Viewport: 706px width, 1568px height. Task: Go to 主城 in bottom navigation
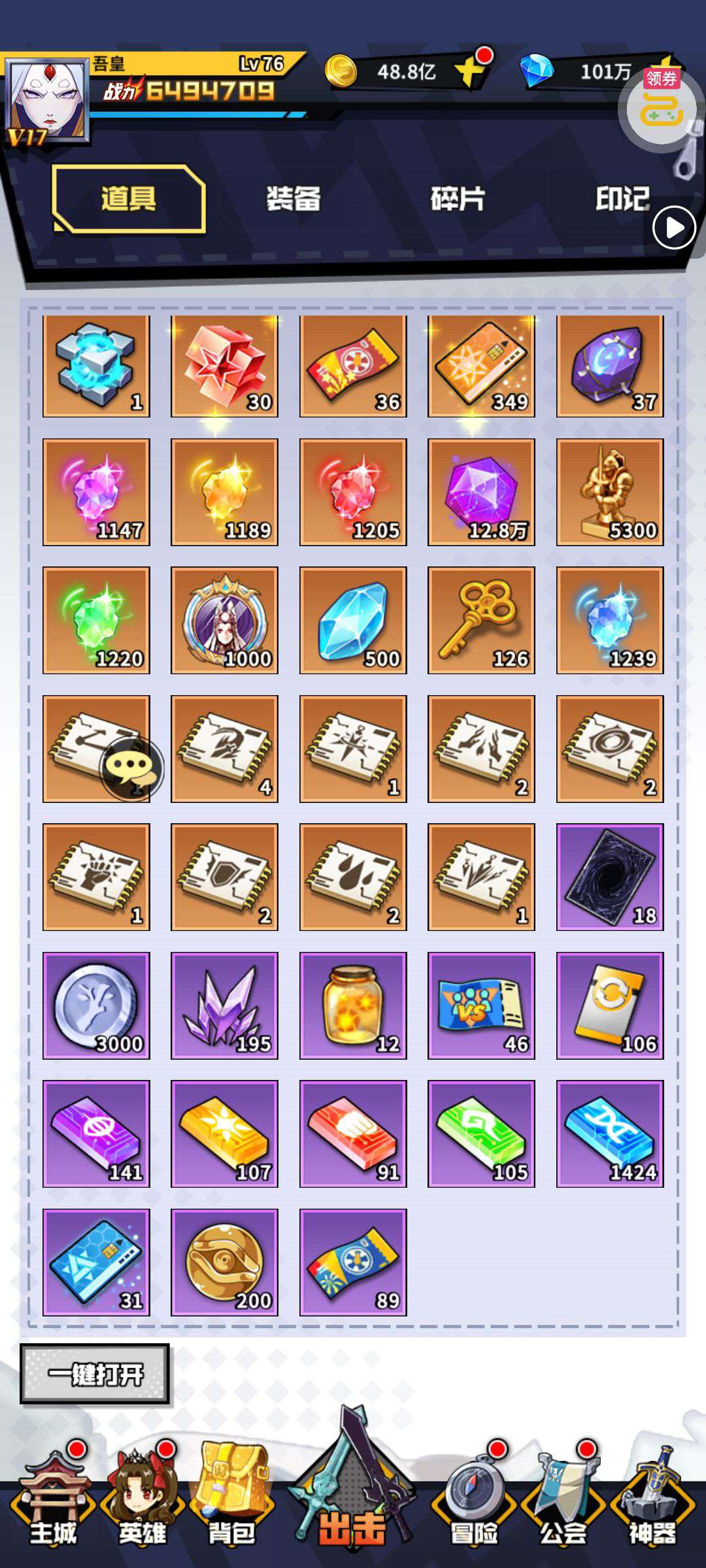coord(53,1505)
